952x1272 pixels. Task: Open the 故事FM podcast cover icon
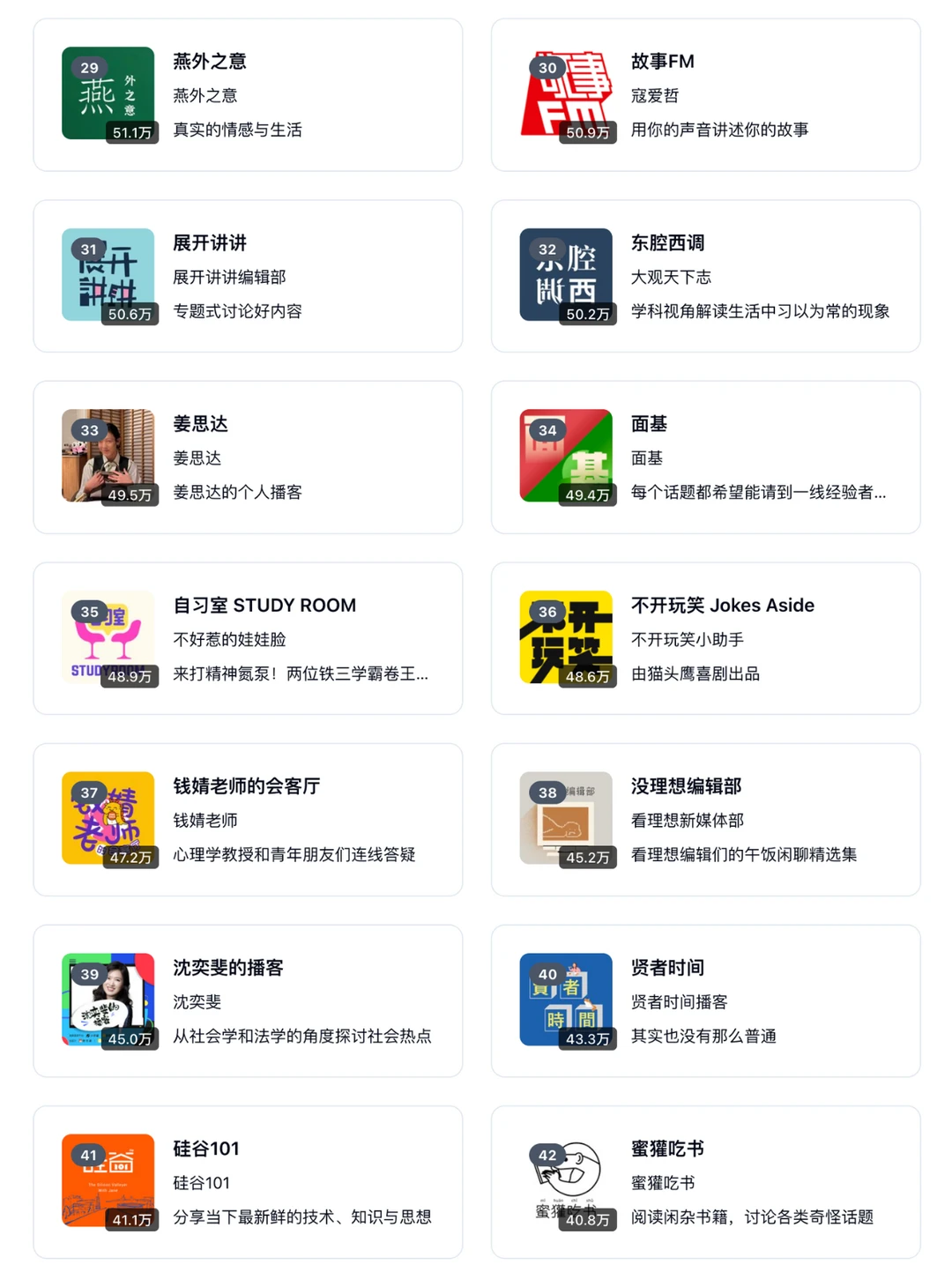click(x=565, y=93)
